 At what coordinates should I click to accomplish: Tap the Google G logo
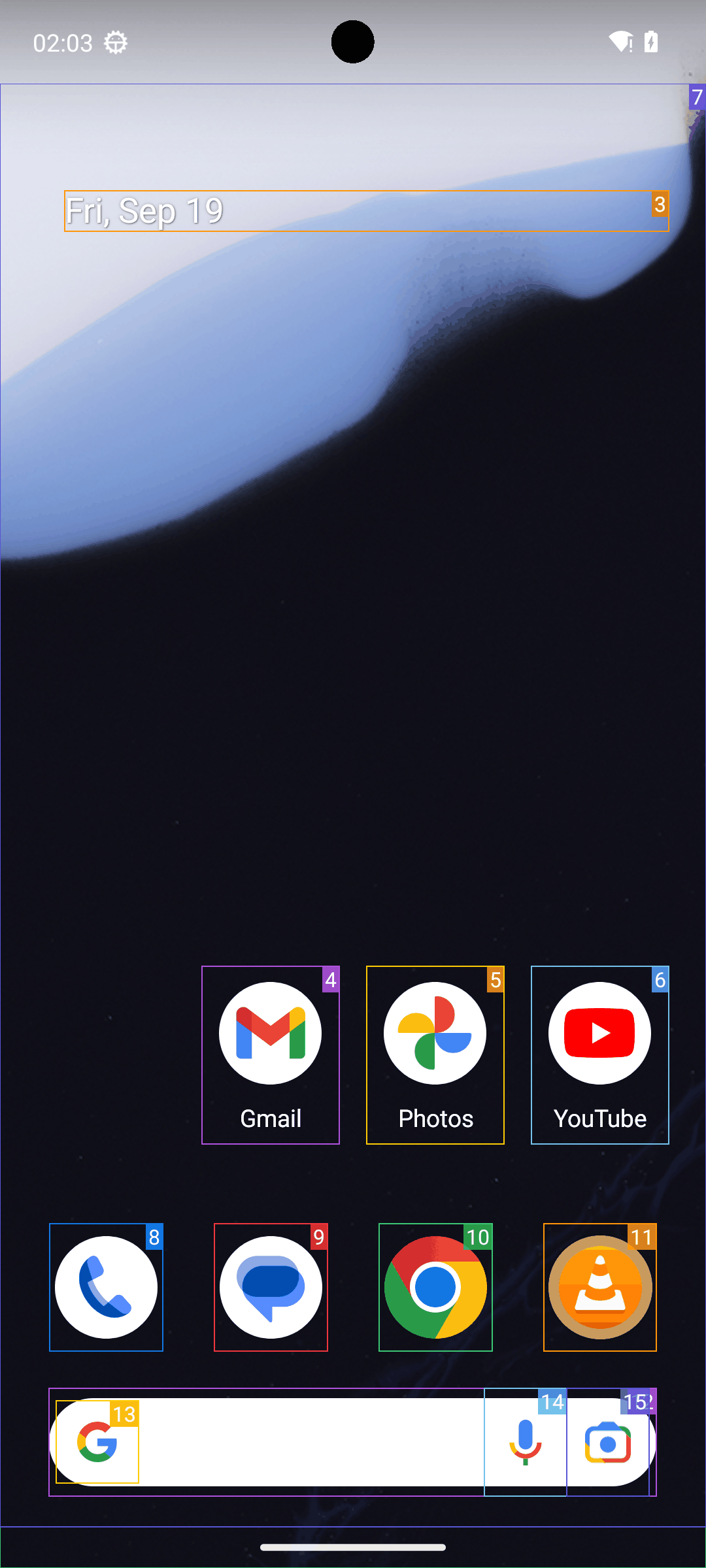97,1443
